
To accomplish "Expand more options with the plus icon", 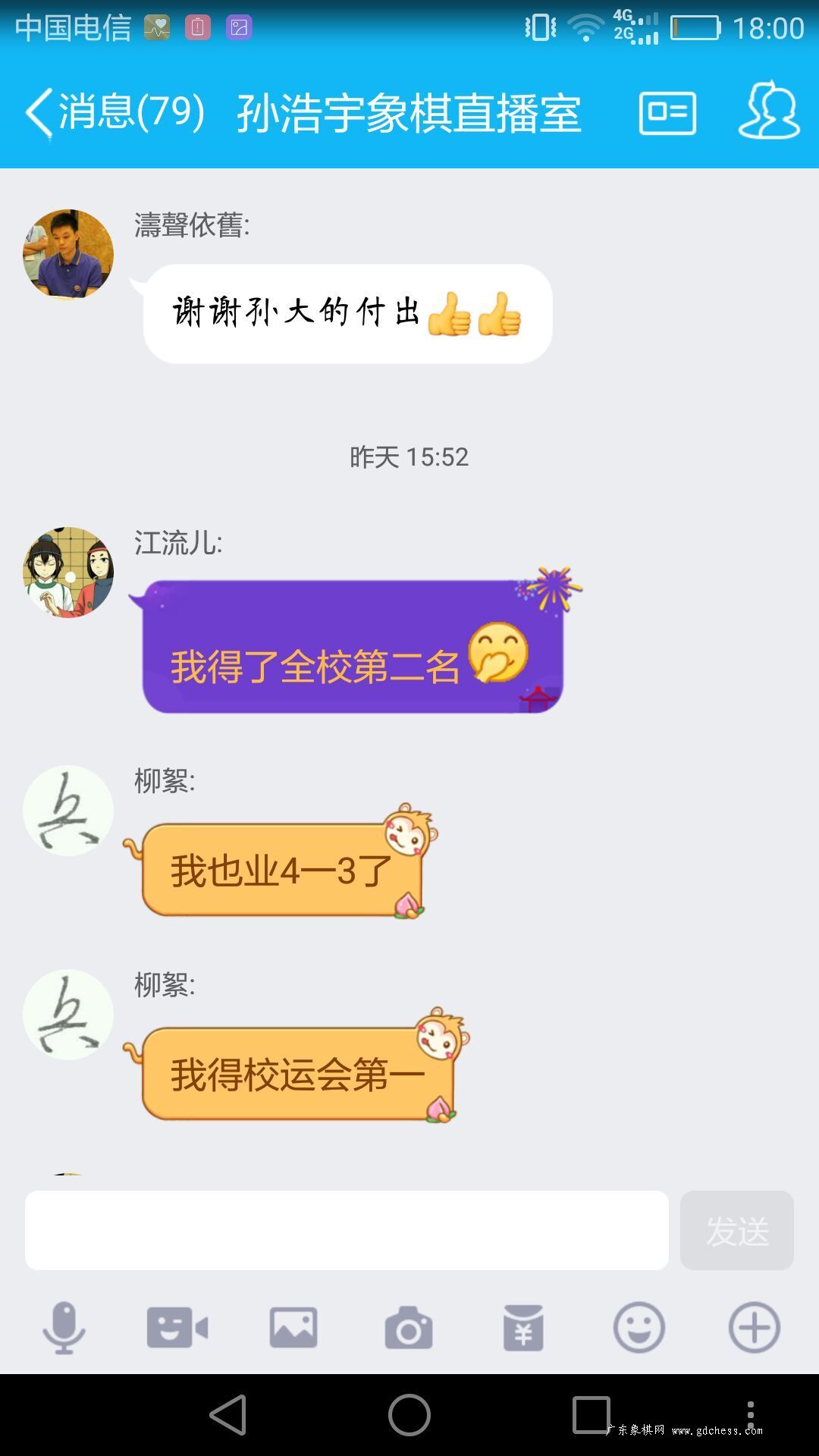I will coord(755,1328).
